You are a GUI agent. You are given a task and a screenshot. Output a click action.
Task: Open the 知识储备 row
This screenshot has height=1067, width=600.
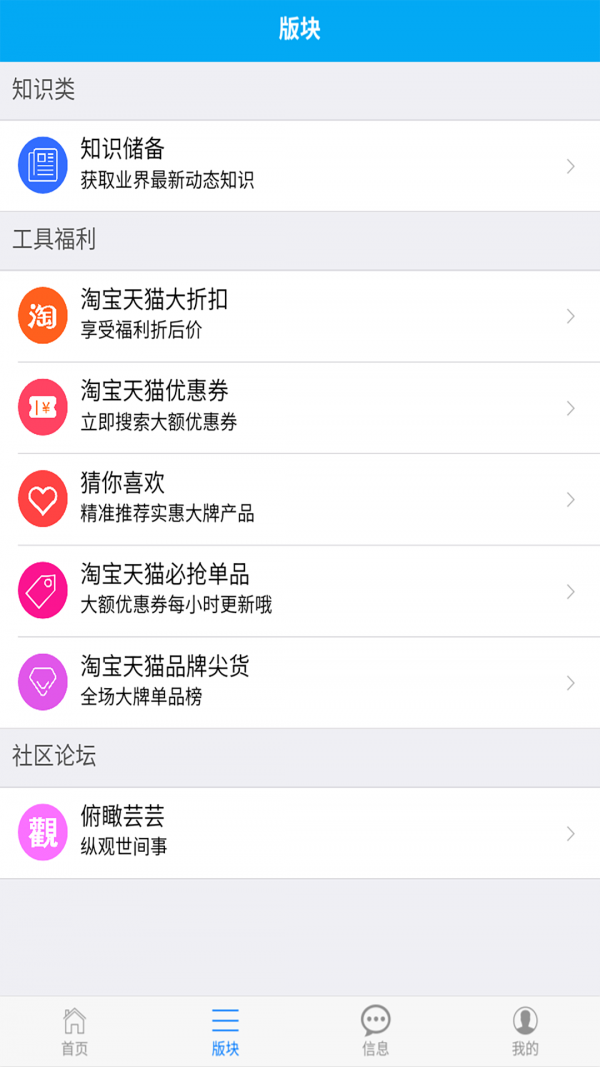click(x=300, y=165)
